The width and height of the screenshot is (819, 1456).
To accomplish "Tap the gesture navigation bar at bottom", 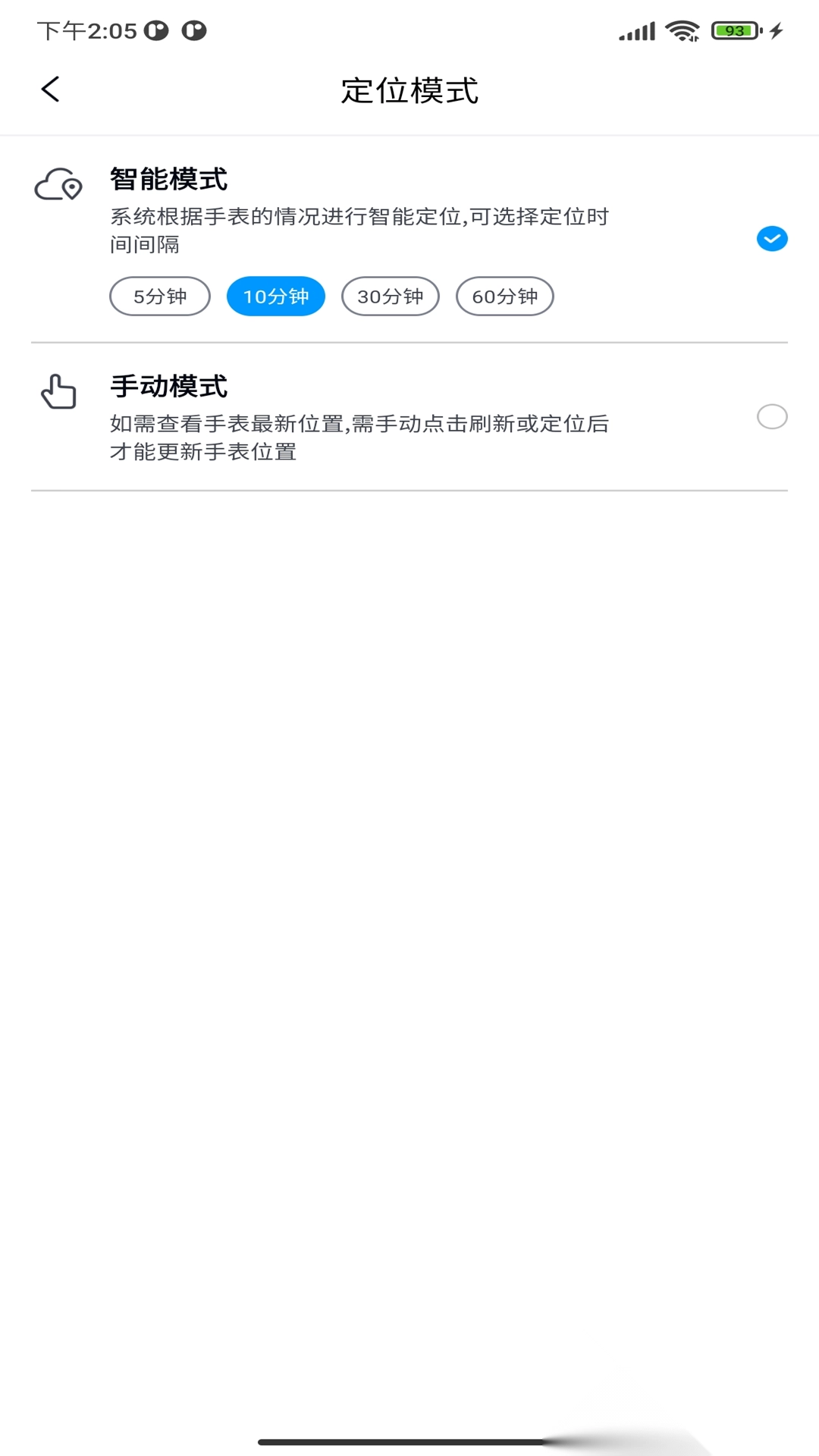I will pyautogui.click(x=409, y=1438).
